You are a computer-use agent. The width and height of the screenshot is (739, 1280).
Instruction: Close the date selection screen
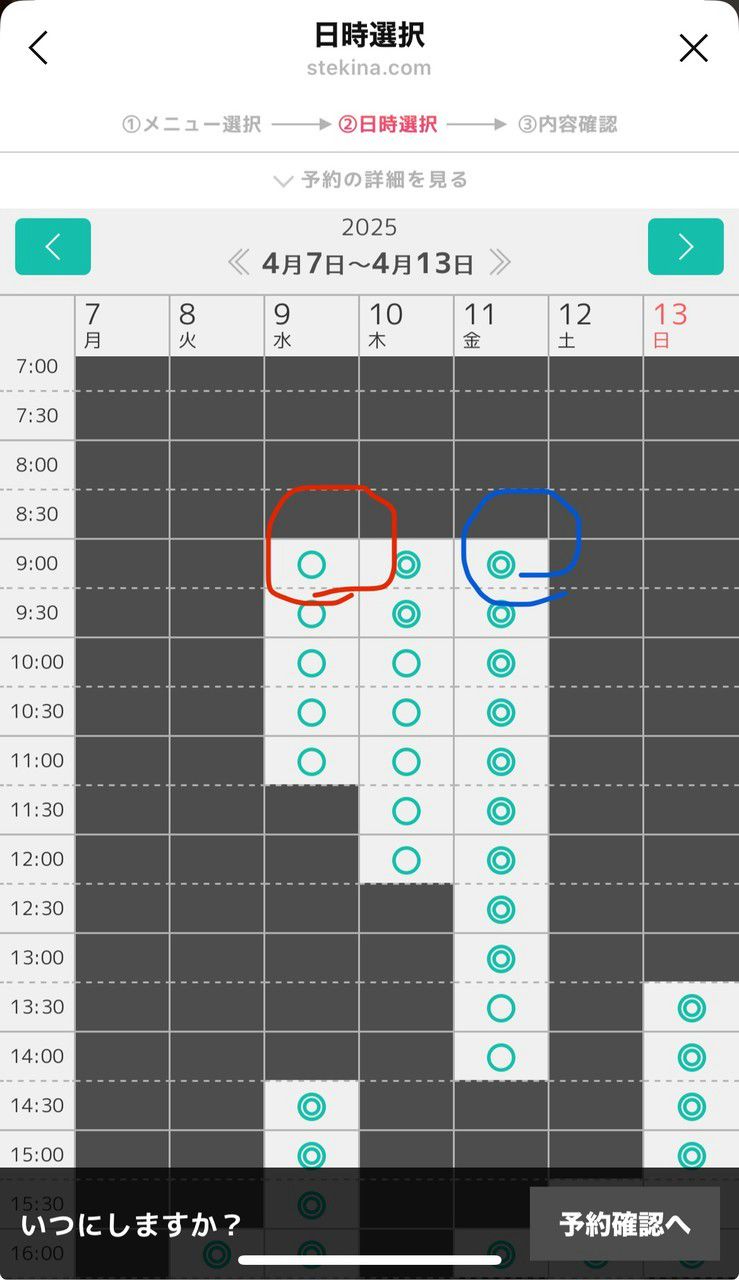tap(693, 47)
